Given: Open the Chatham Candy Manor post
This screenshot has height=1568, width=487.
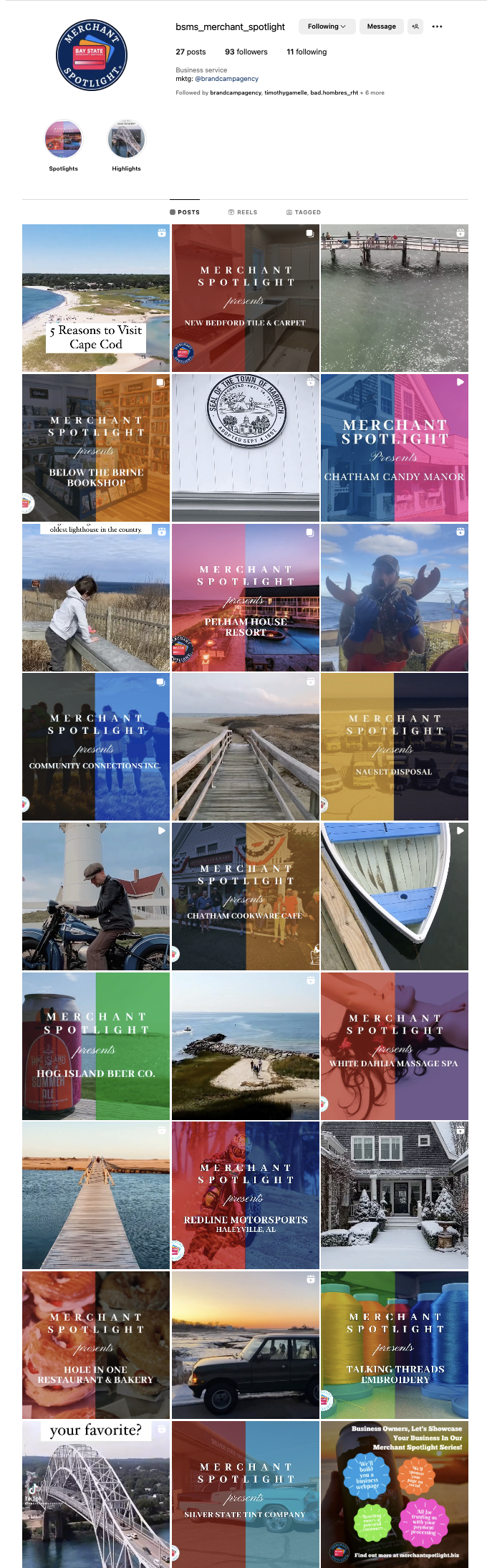Looking at the screenshot, I should click(395, 447).
